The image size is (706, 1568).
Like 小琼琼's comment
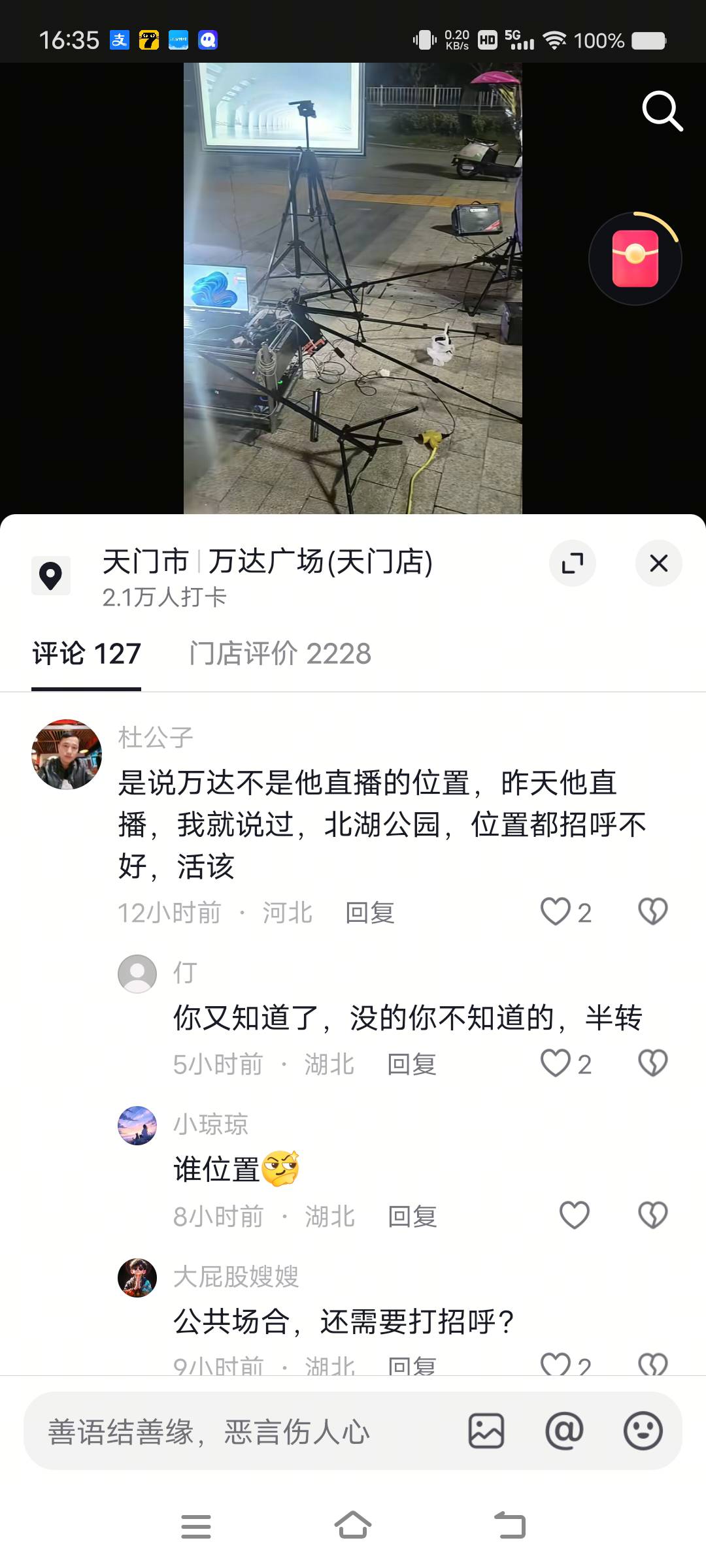coord(575,1216)
